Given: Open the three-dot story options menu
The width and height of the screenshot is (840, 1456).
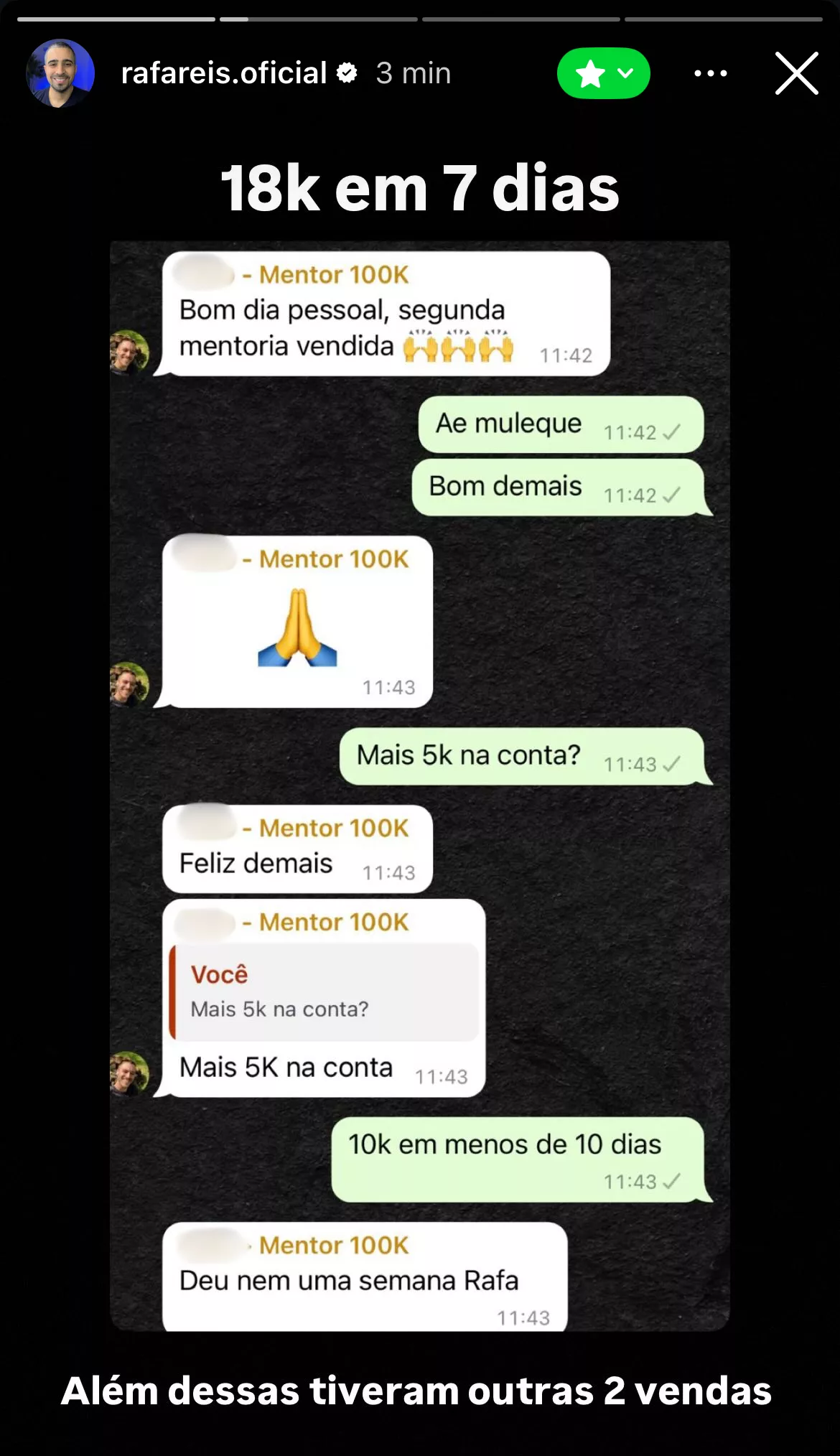Looking at the screenshot, I should coord(710,73).
